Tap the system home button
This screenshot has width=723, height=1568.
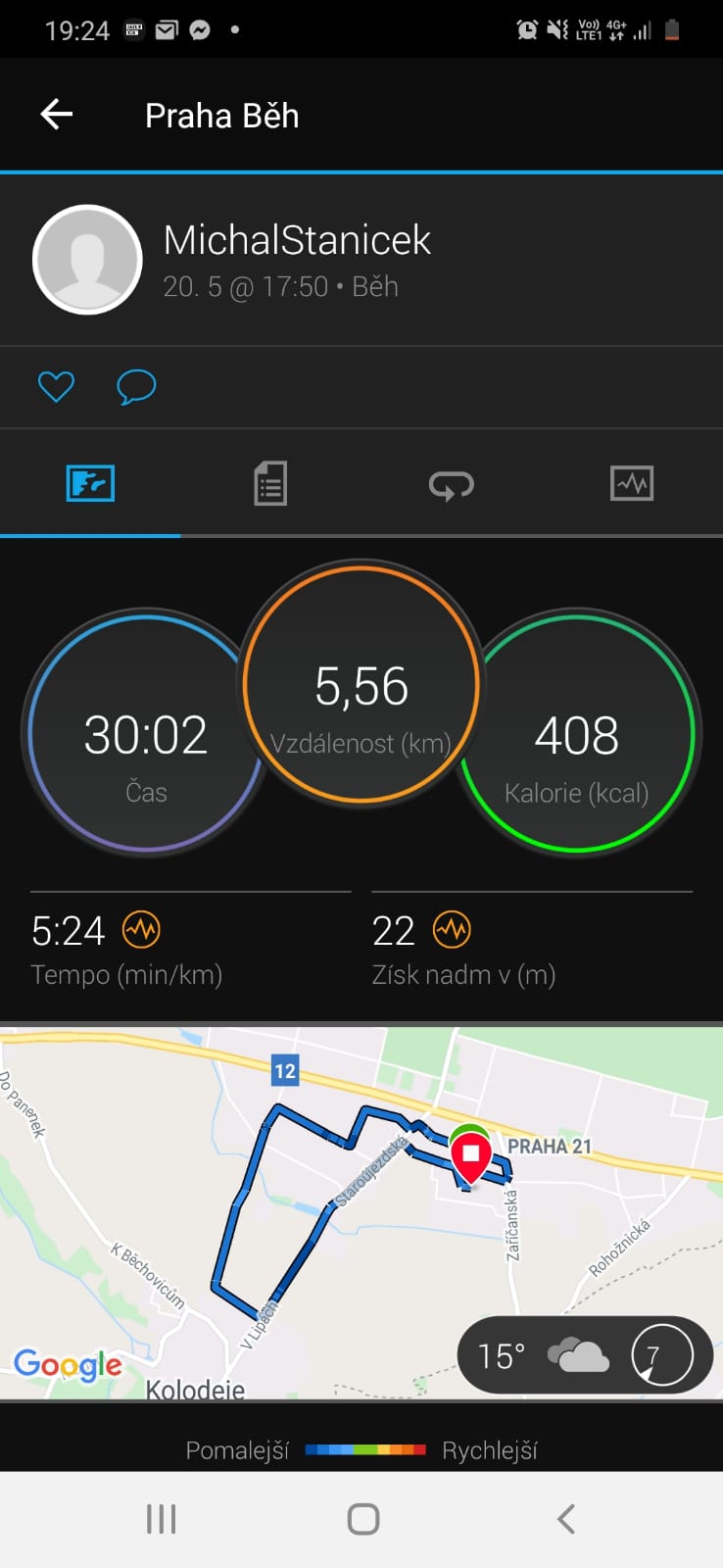point(363,1519)
